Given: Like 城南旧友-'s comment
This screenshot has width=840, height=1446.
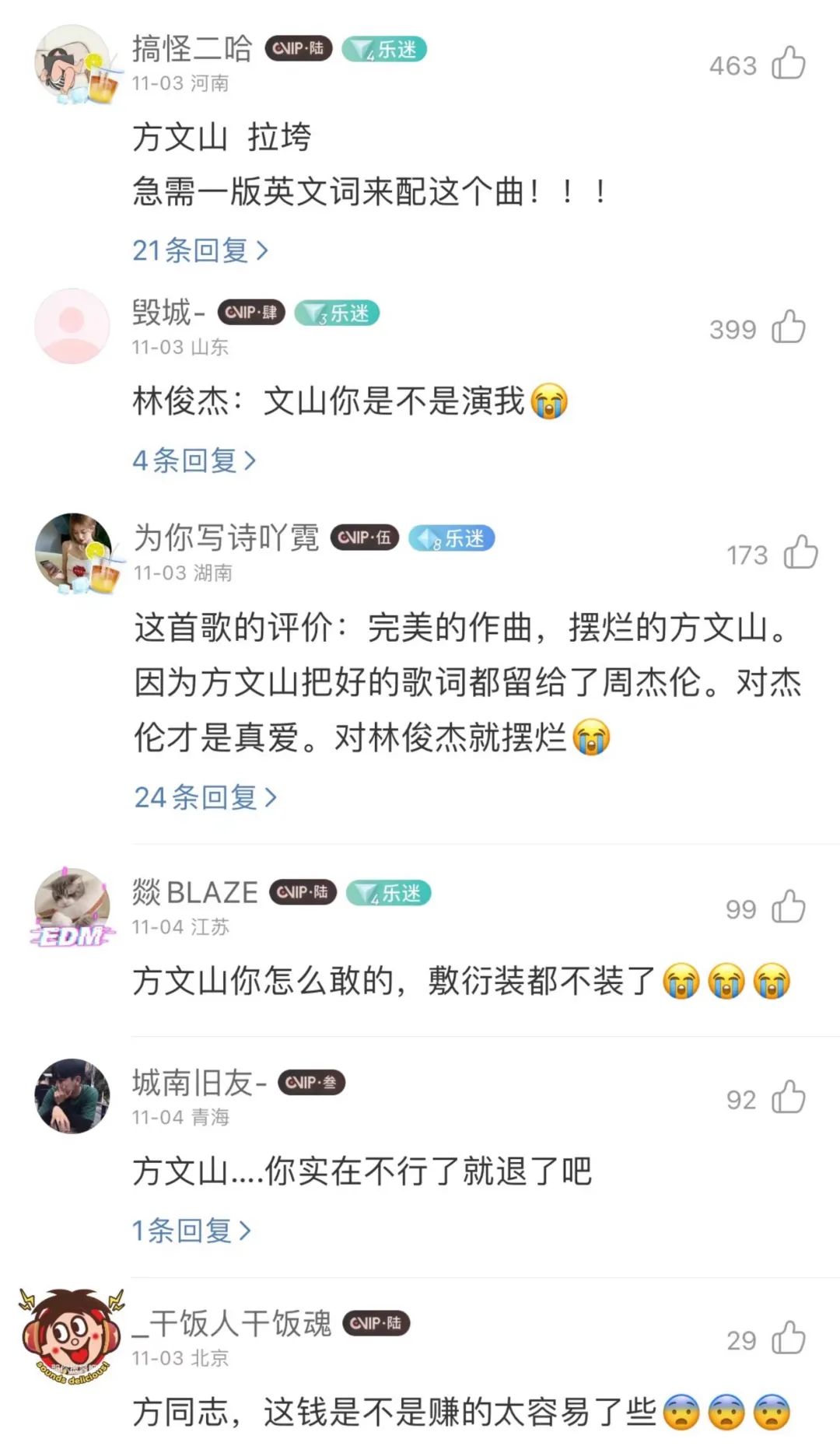Looking at the screenshot, I should pos(788,1098).
